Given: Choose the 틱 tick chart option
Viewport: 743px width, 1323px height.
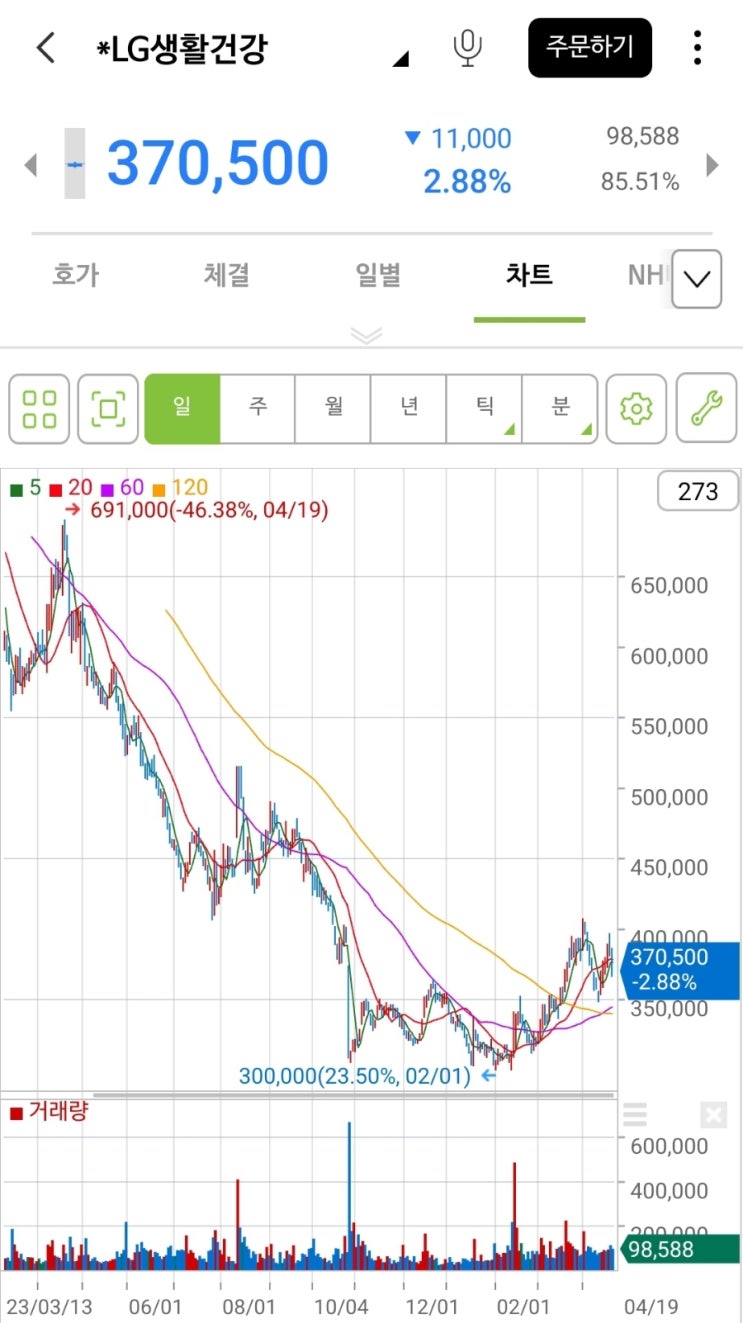Looking at the screenshot, I should coord(484,408).
